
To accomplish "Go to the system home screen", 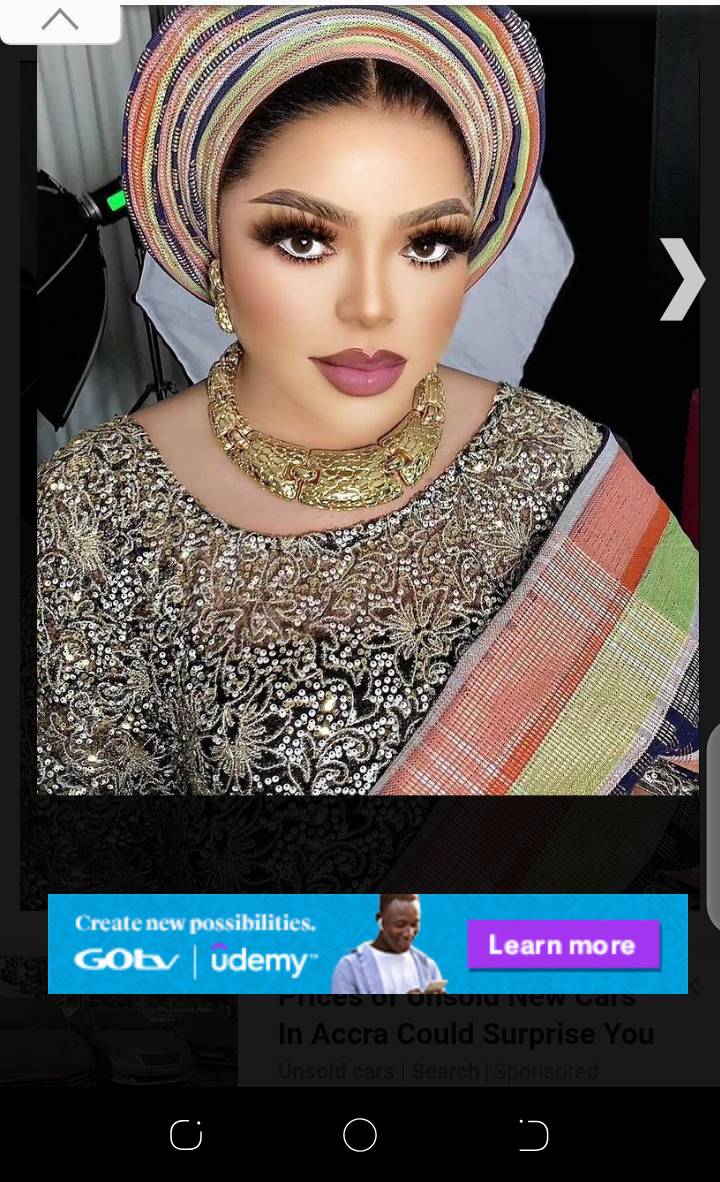I will point(360,1135).
